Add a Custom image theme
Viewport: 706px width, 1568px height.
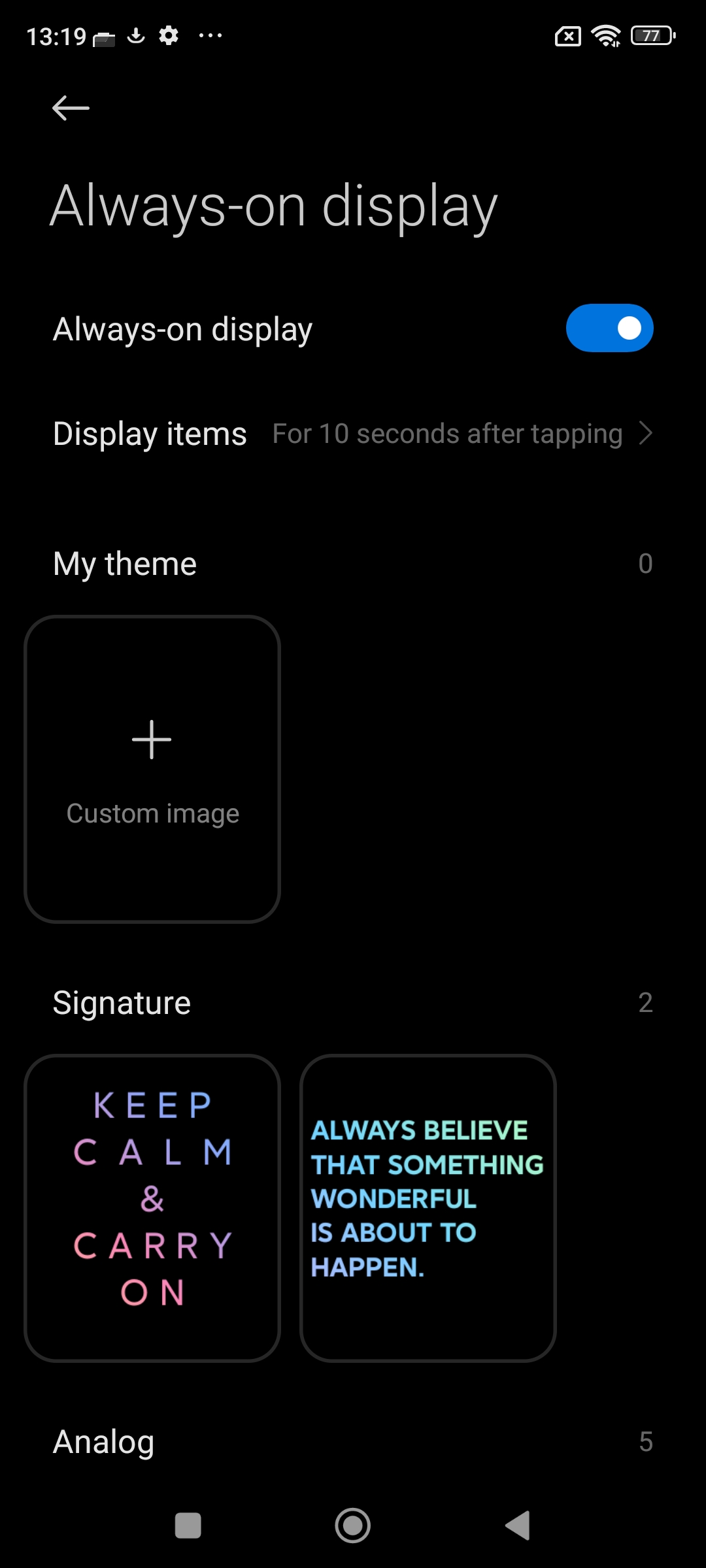click(152, 769)
